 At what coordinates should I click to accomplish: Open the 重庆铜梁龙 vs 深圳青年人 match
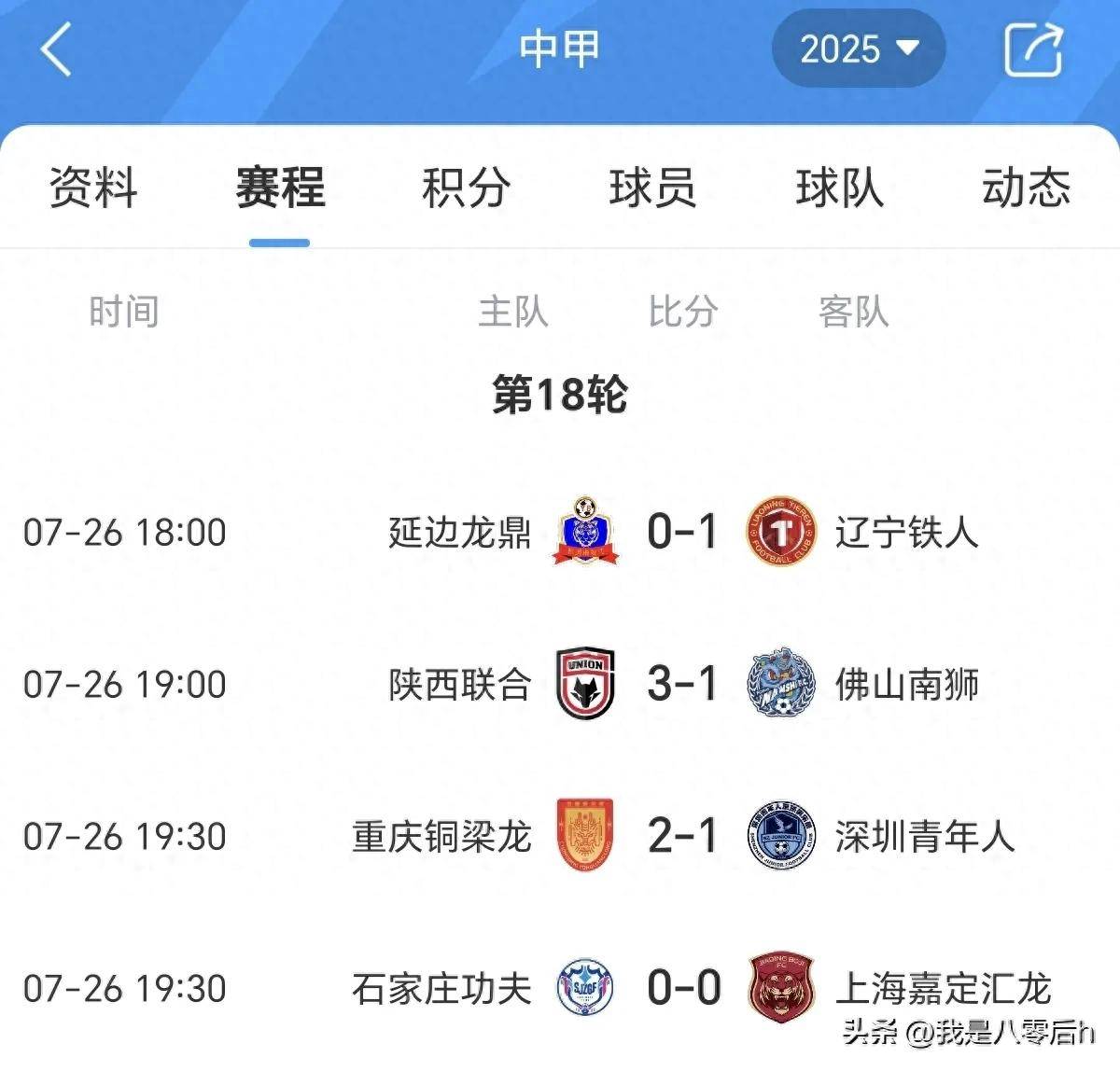tap(682, 836)
